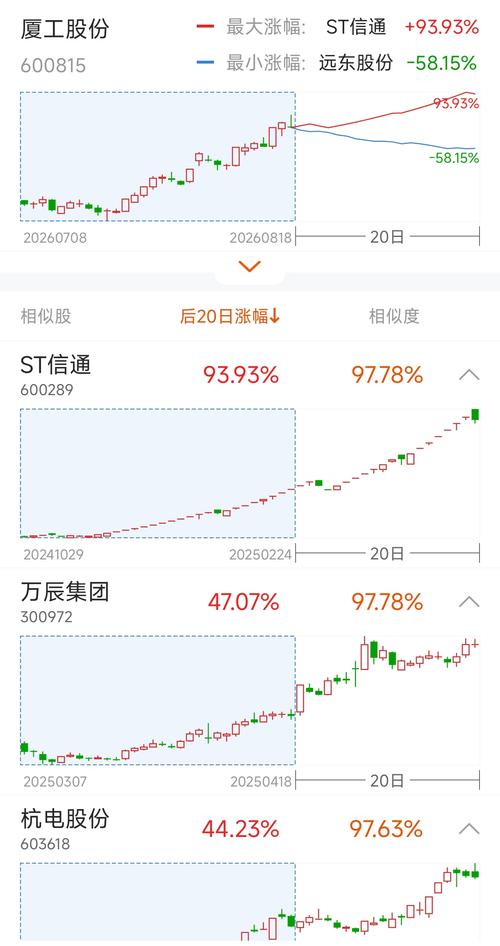Open 杭电股份 603618 stock row
This screenshot has width=500, height=946.
(x=250, y=828)
